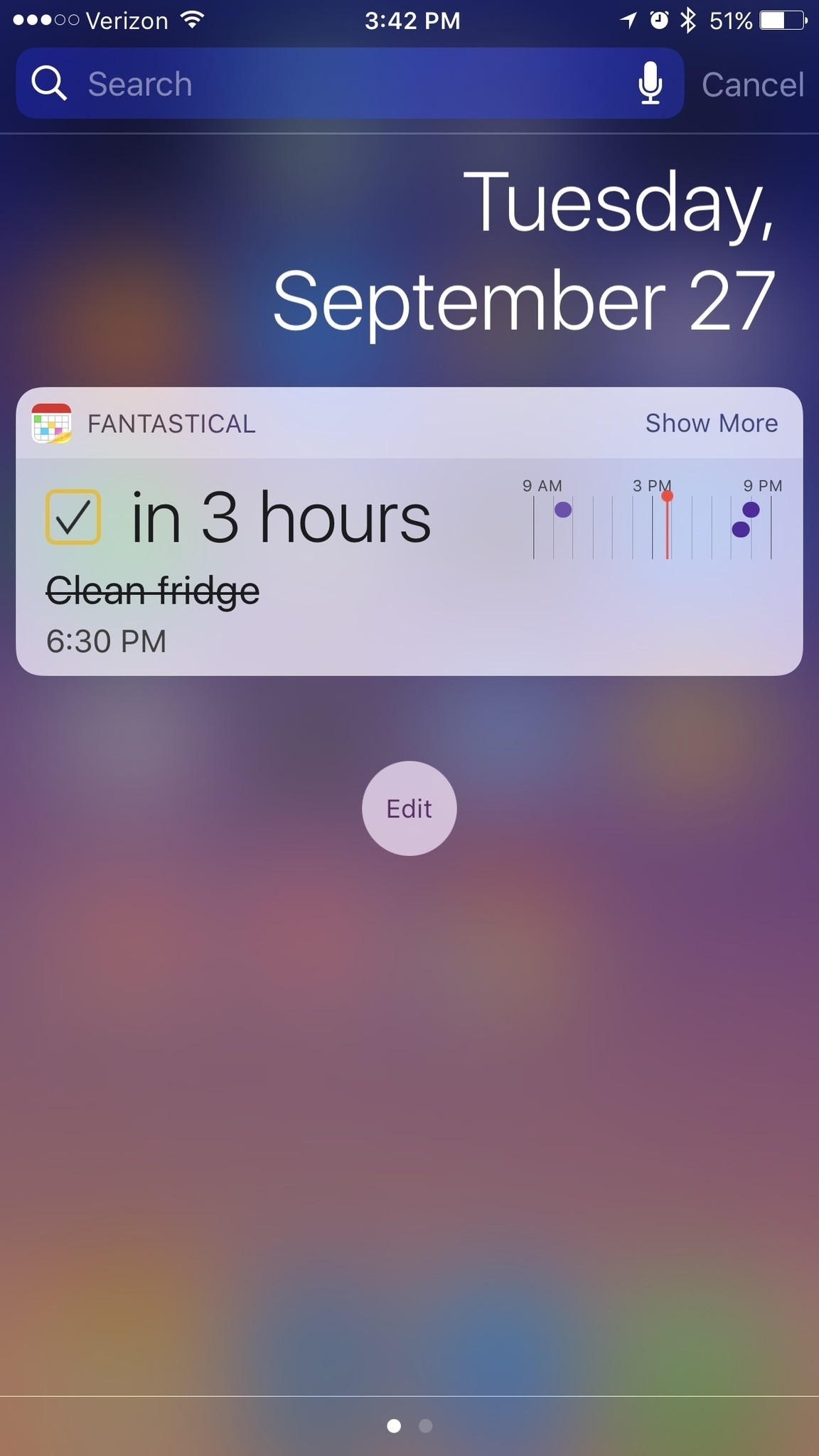
Task: Uncheck the Clean fridge reminder checkbox
Action: click(x=73, y=517)
